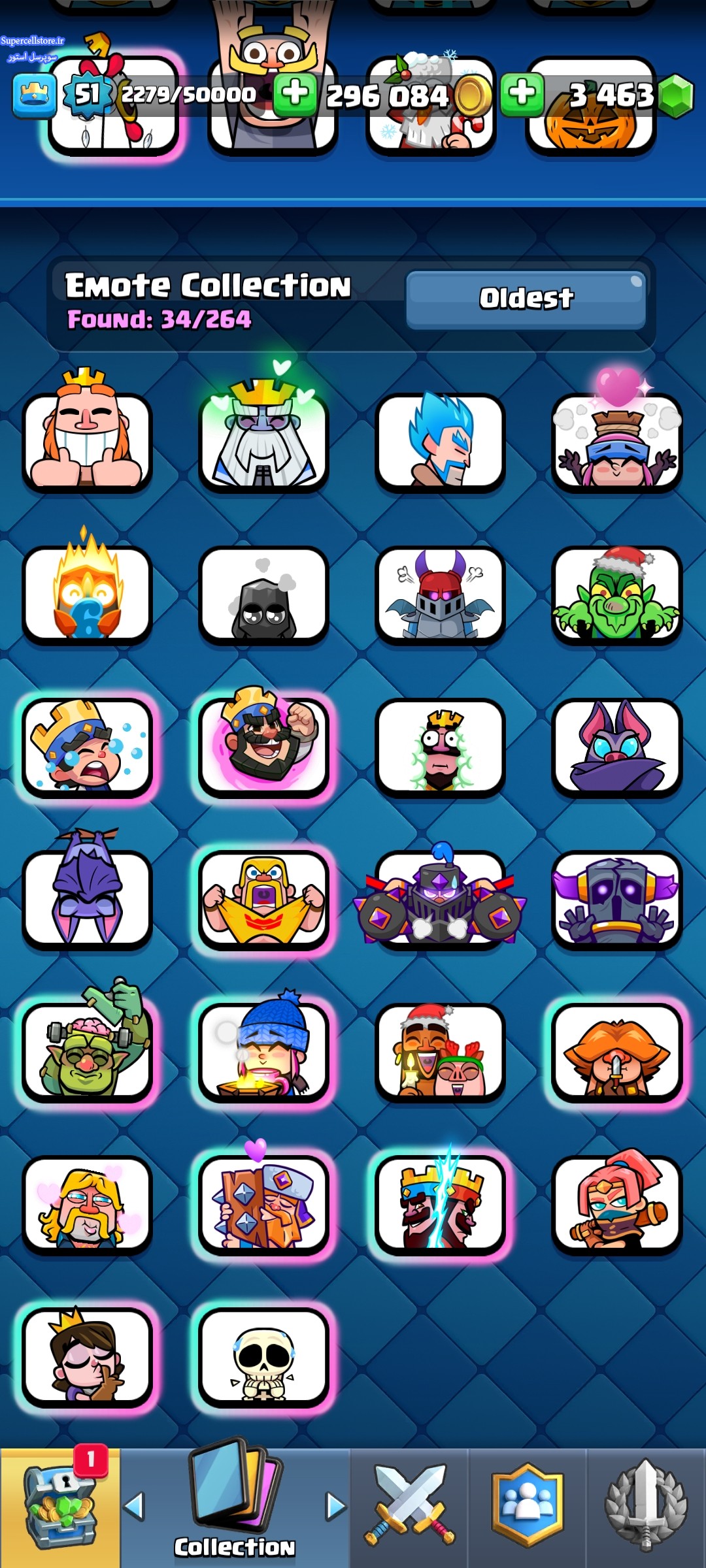
Task: Change sort order from Oldest
Action: coord(526,299)
